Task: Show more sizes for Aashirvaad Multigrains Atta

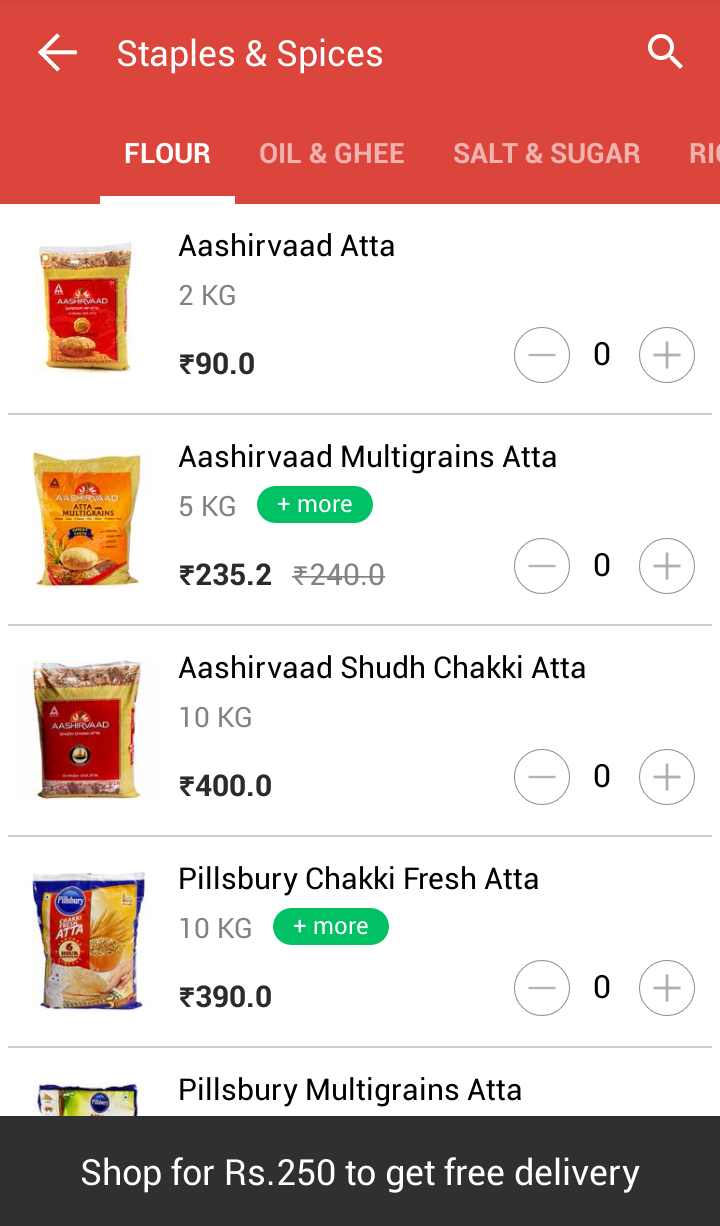Action: 314,505
